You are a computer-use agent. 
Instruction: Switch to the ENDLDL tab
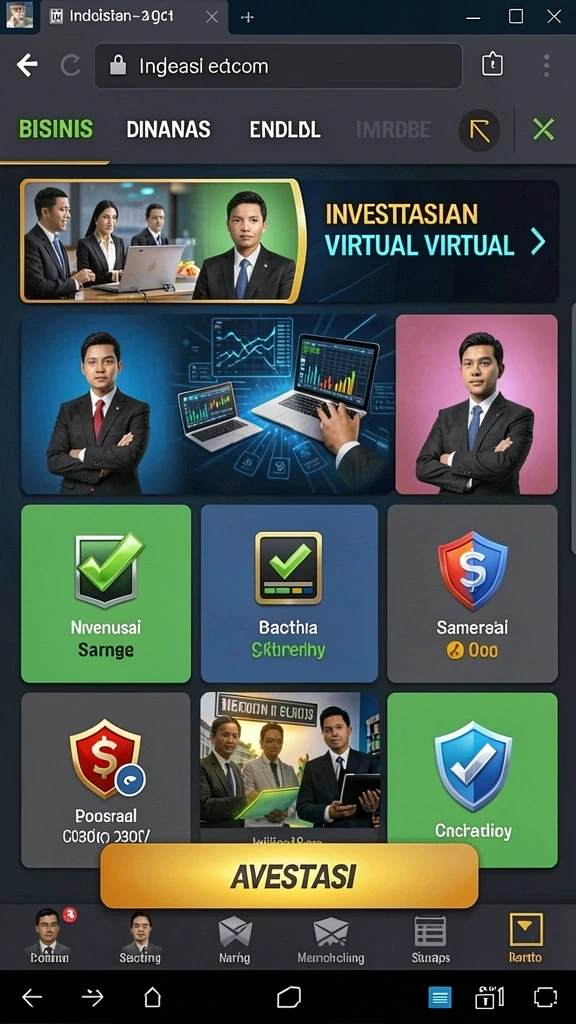[x=285, y=129]
